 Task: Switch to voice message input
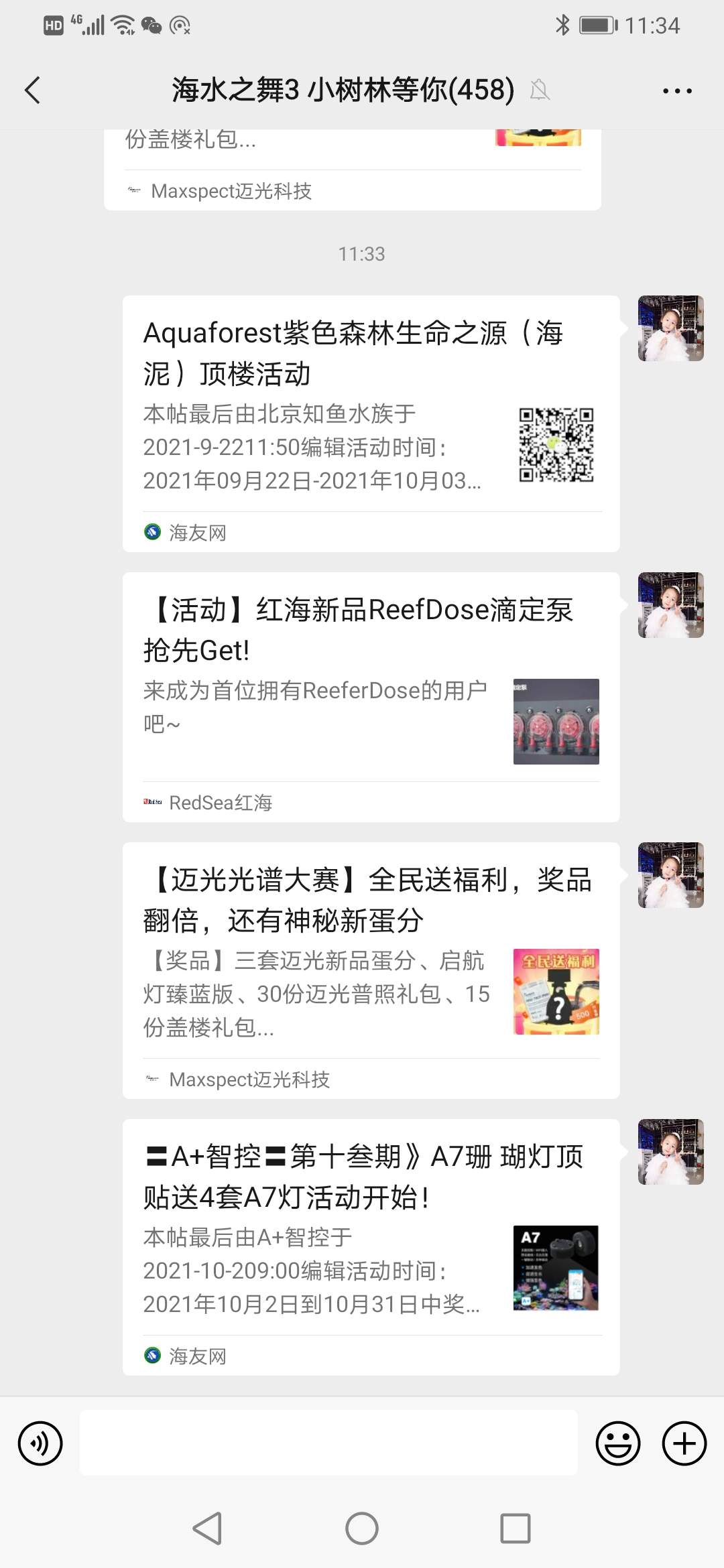(x=40, y=1443)
